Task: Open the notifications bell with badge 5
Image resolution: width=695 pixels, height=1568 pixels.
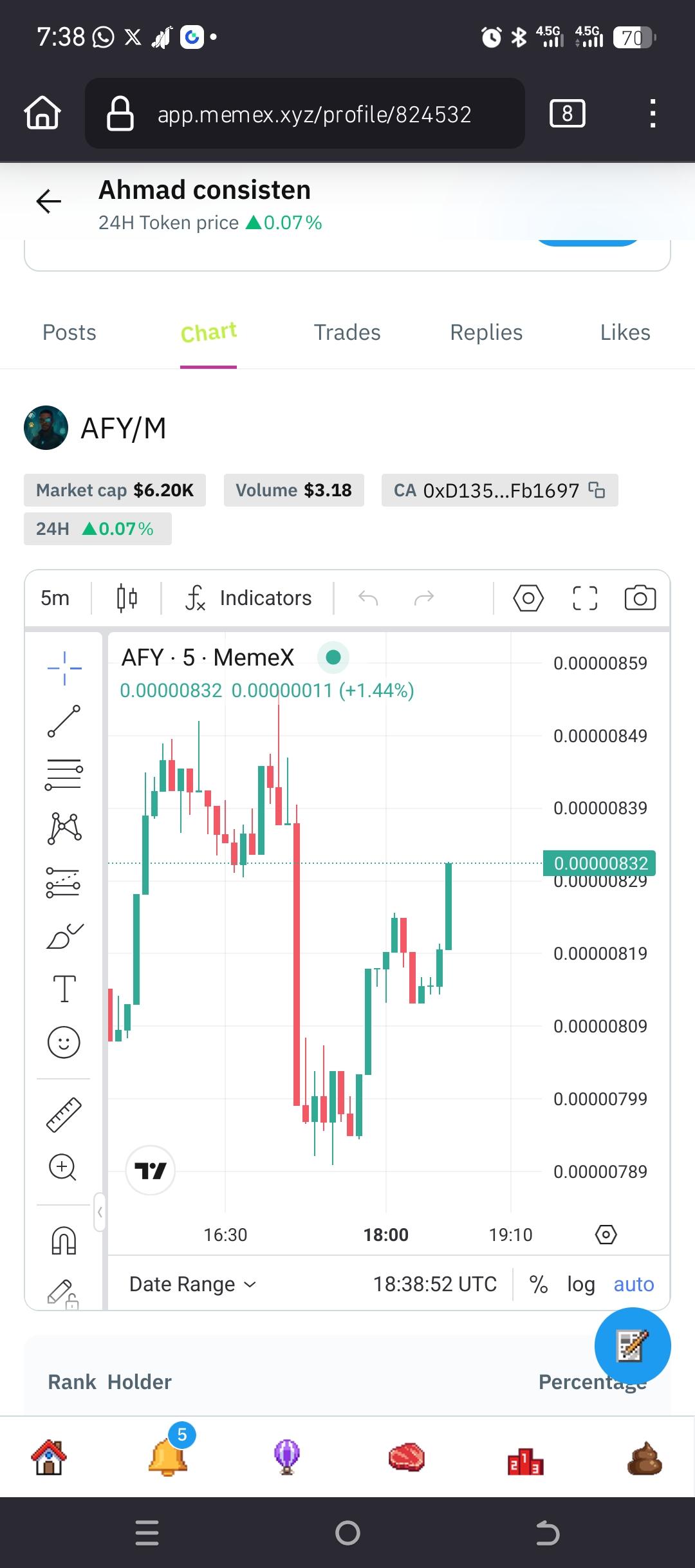Action: tap(168, 1456)
